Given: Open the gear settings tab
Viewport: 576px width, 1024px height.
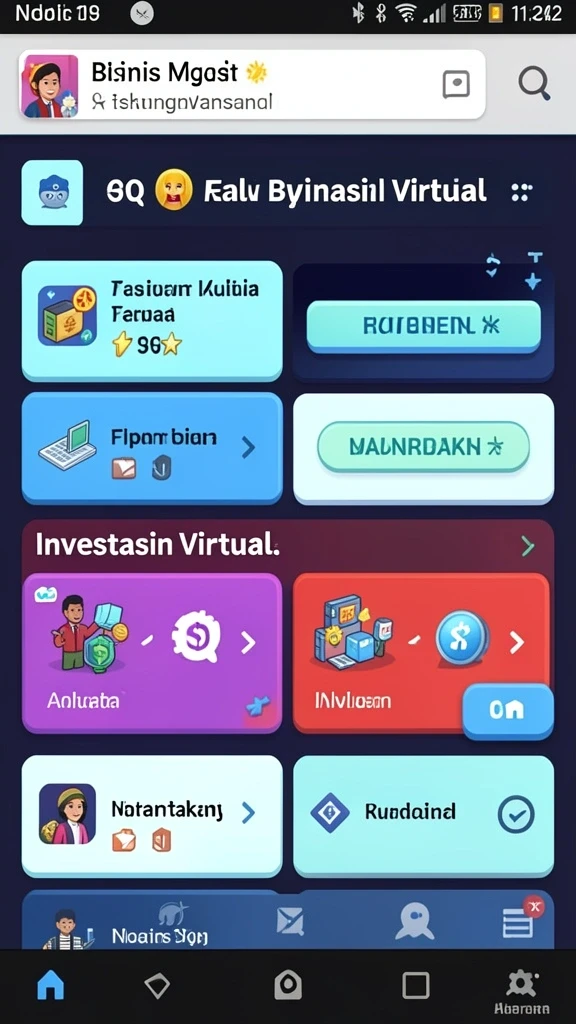Looking at the screenshot, I should pyautogui.click(x=521, y=990).
